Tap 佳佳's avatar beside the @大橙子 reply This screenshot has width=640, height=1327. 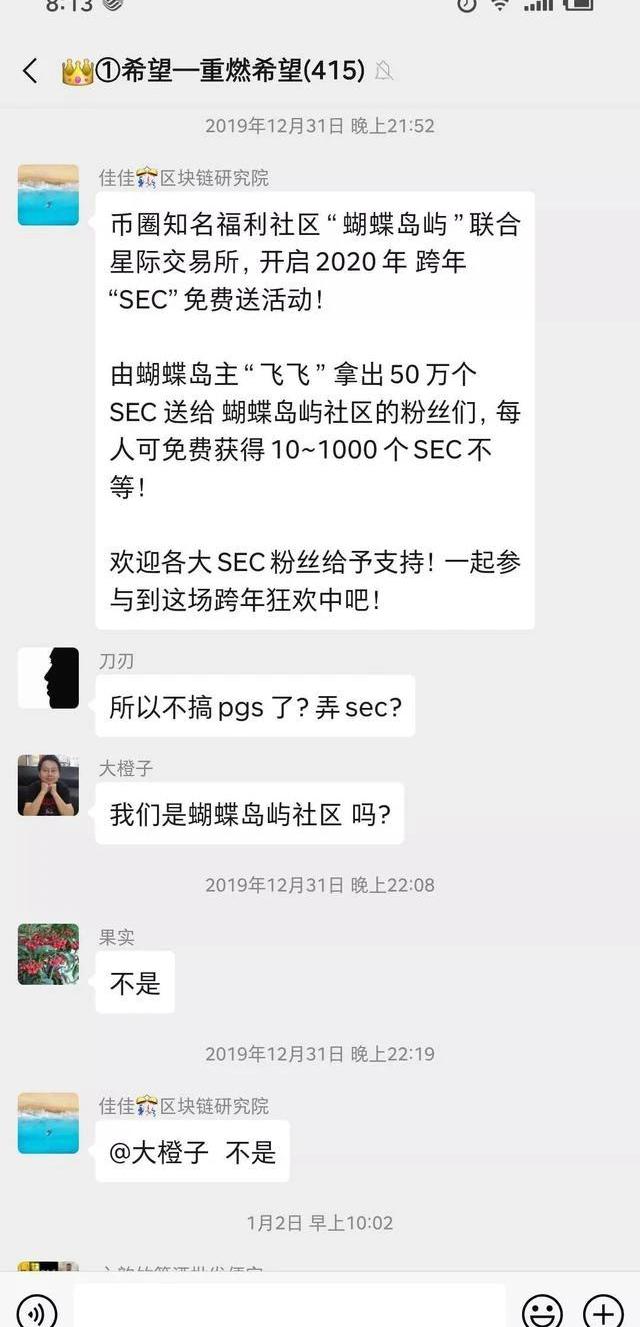point(48,1123)
